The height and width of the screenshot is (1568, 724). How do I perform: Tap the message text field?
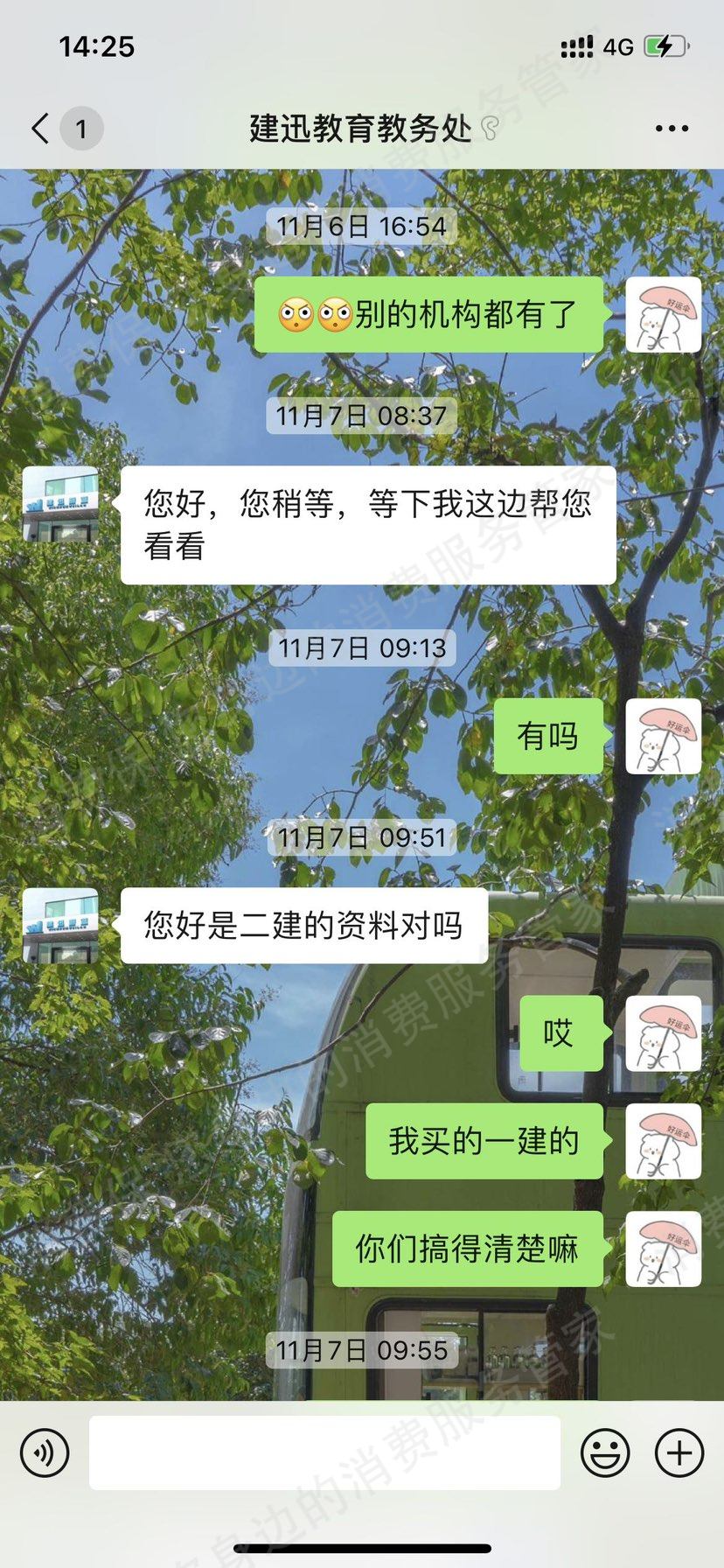[324, 1452]
